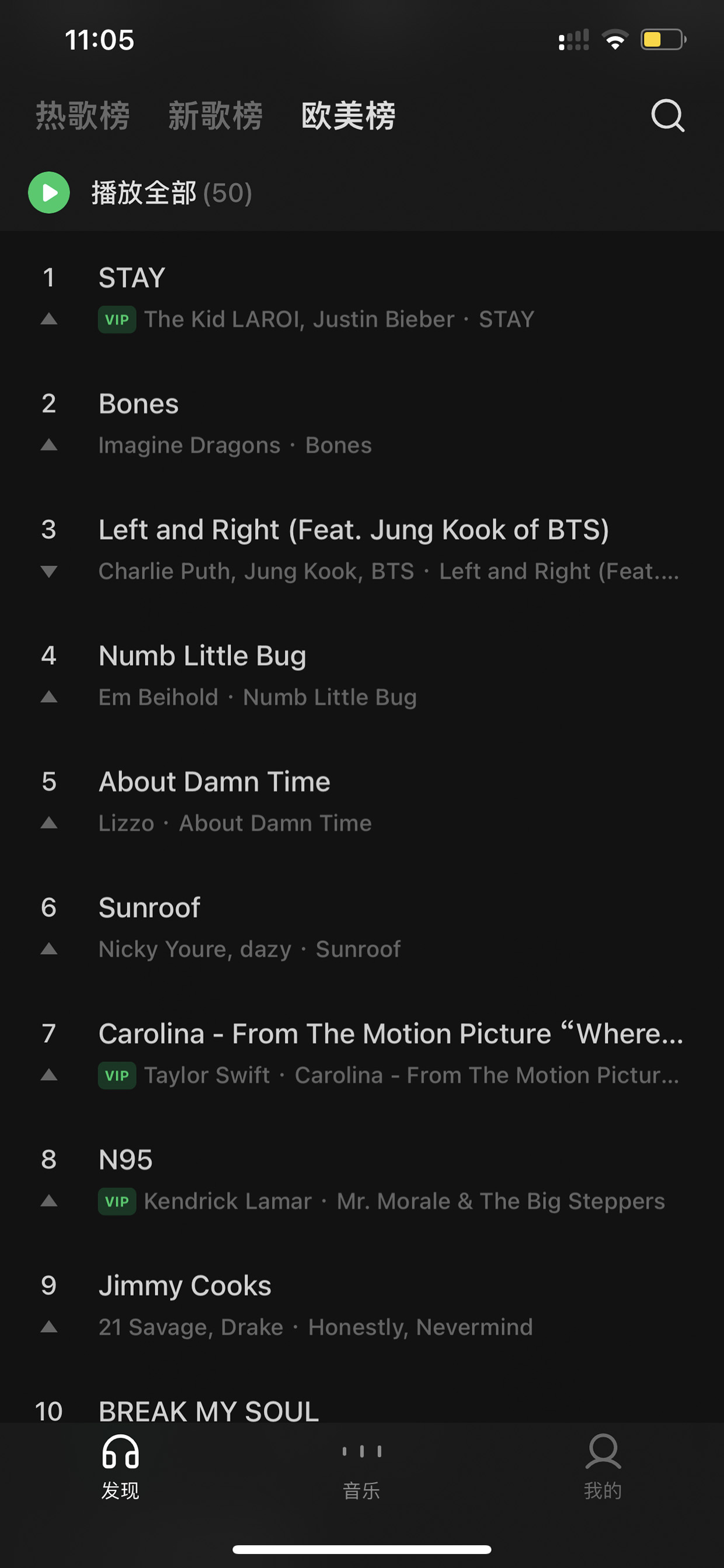This screenshot has width=724, height=1568.
Task: Play About Damn Time by Lizzo
Action: pos(362,802)
